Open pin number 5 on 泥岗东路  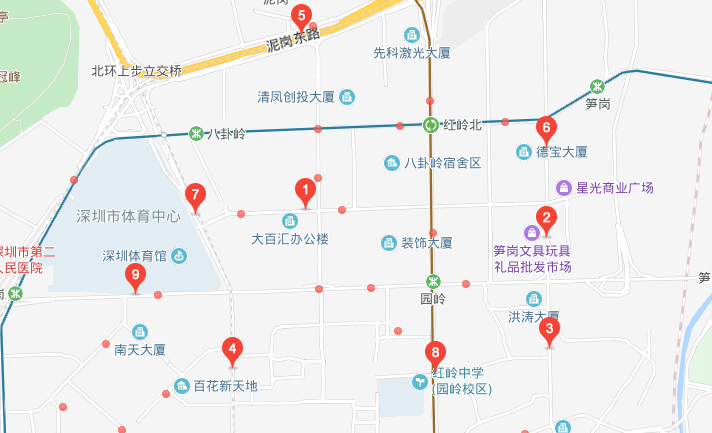click(x=300, y=16)
